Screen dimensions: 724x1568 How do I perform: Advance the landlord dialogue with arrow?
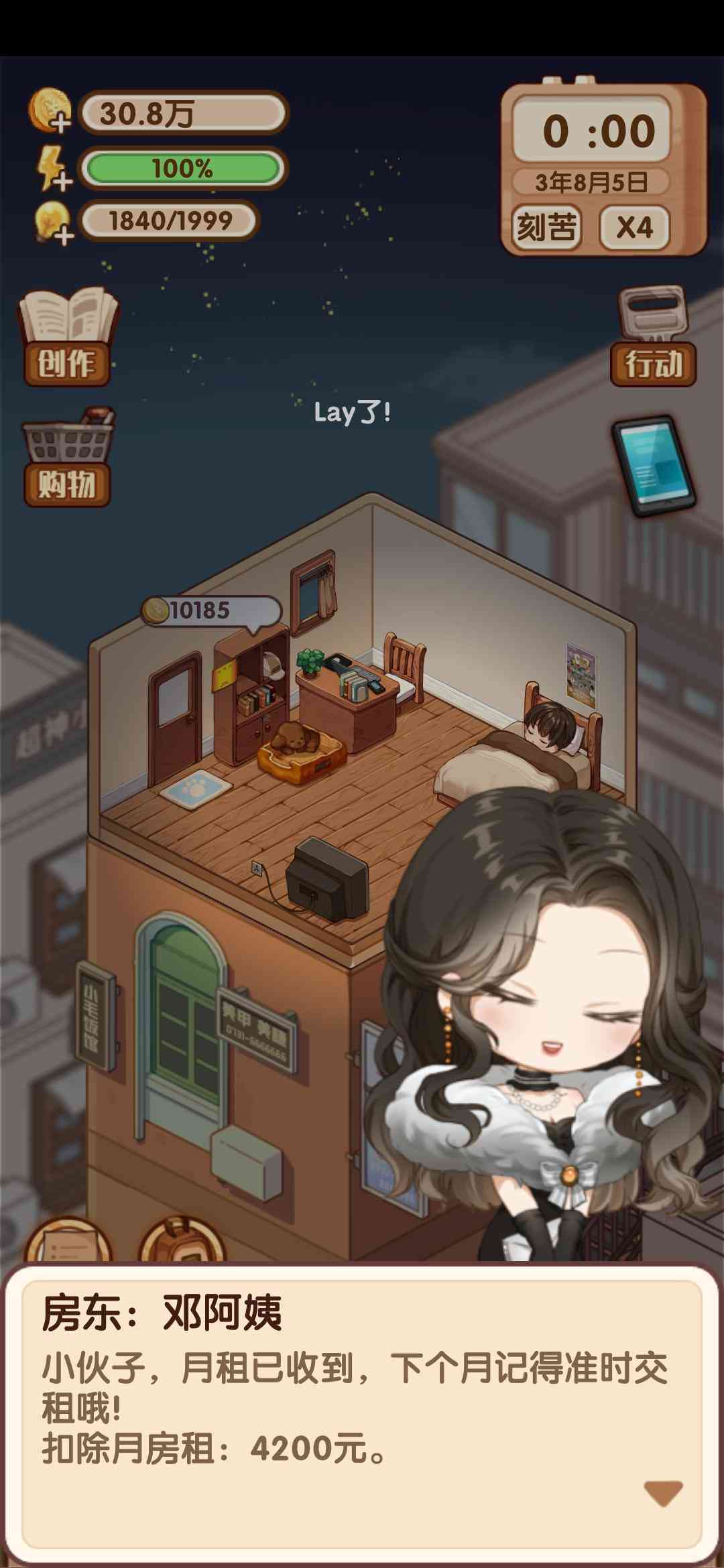coord(663,1493)
